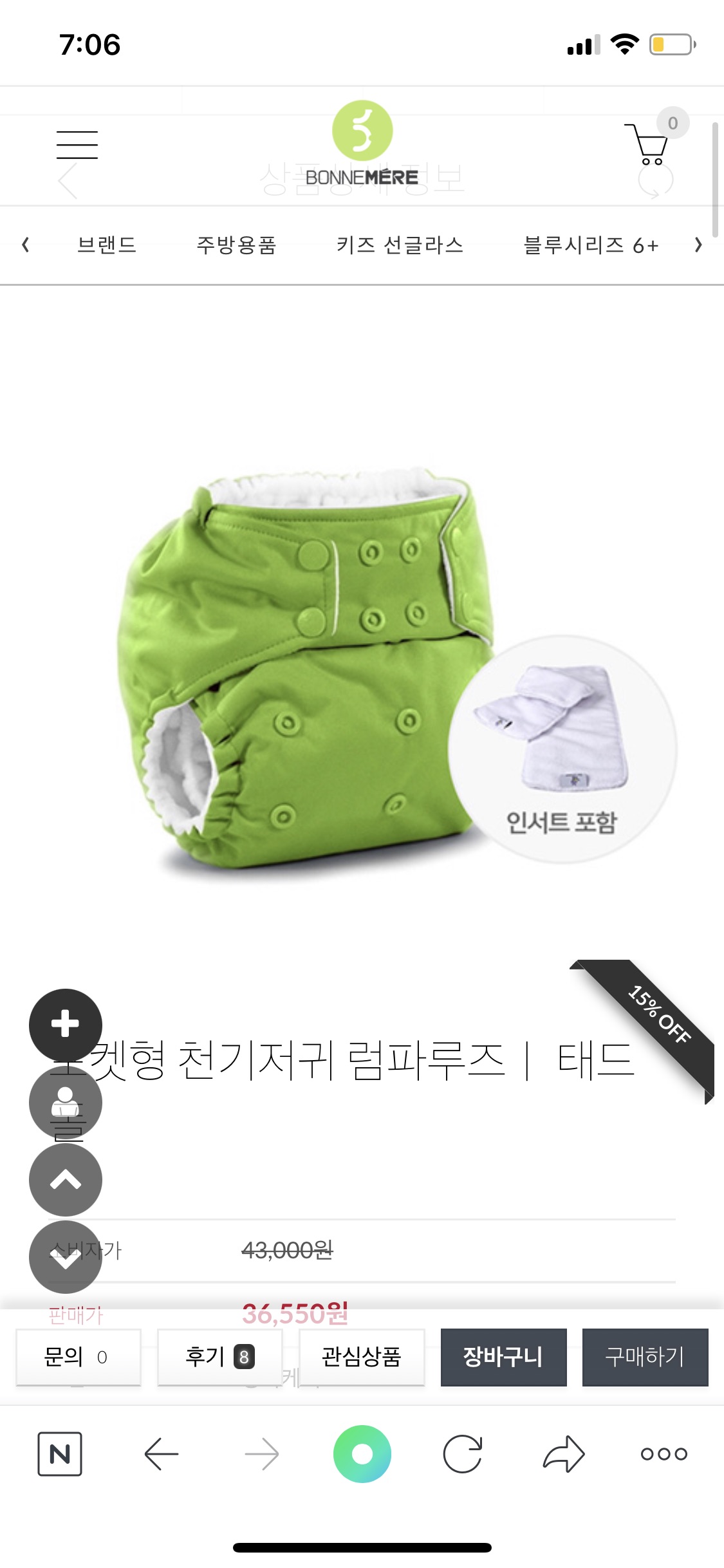The height and width of the screenshot is (1568, 724).
Task: Expand the floating plus button
Action: [x=65, y=1024]
